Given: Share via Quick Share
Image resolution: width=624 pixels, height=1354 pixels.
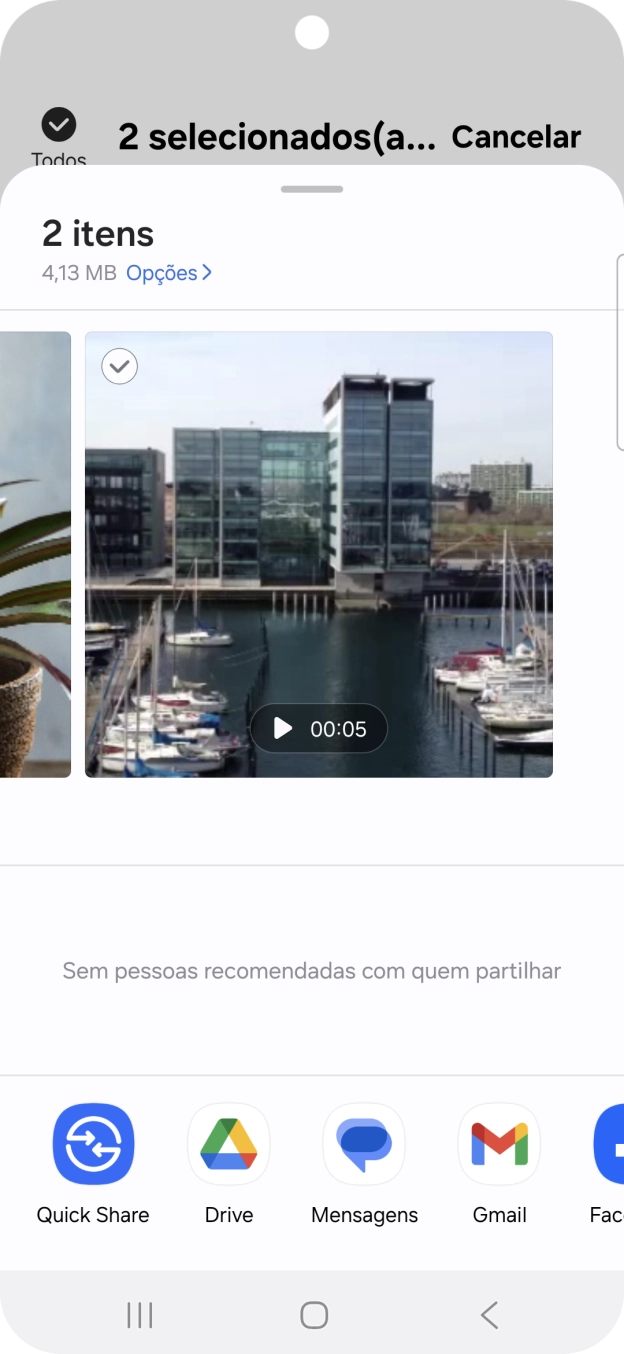Looking at the screenshot, I should [x=93, y=1144].
